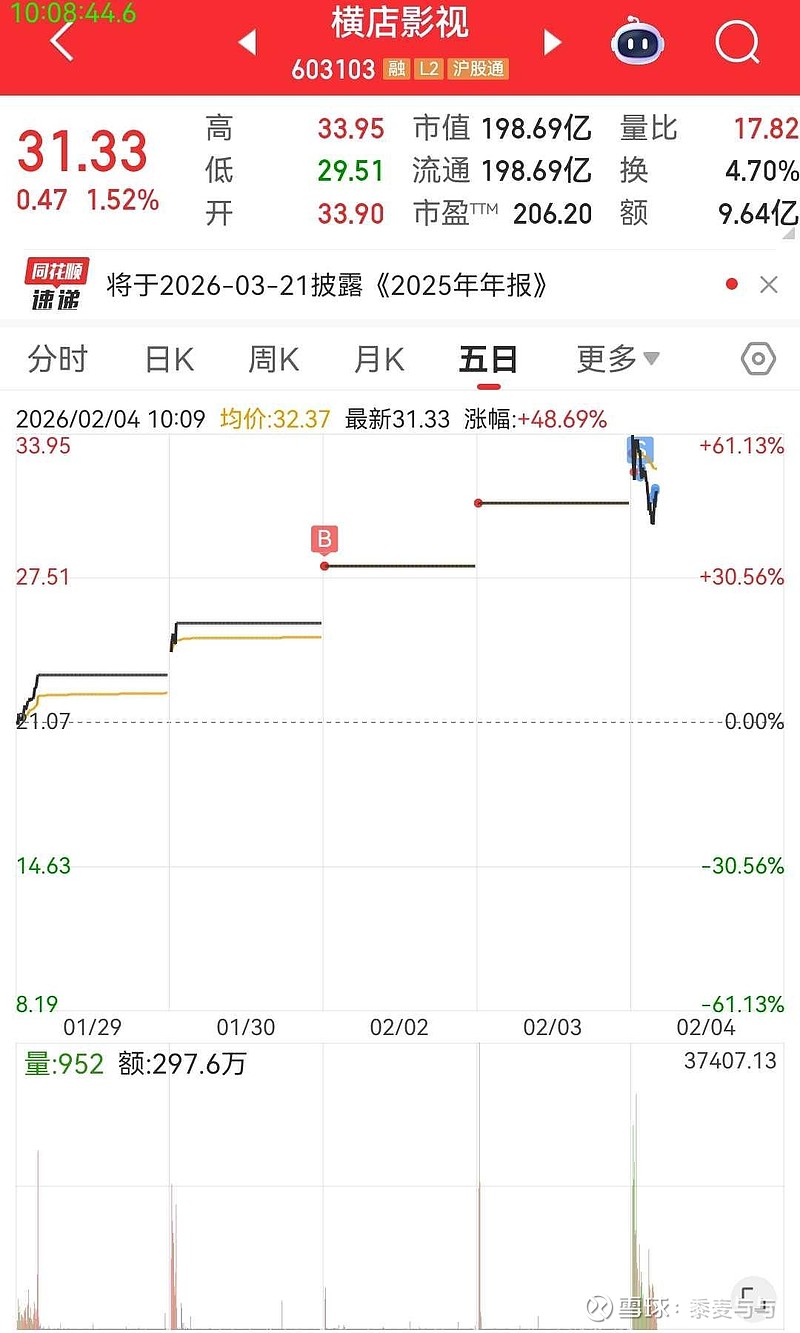The image size is (800, 1333).
Task: Expand the 更多 chart options
Action: (617, 359)
